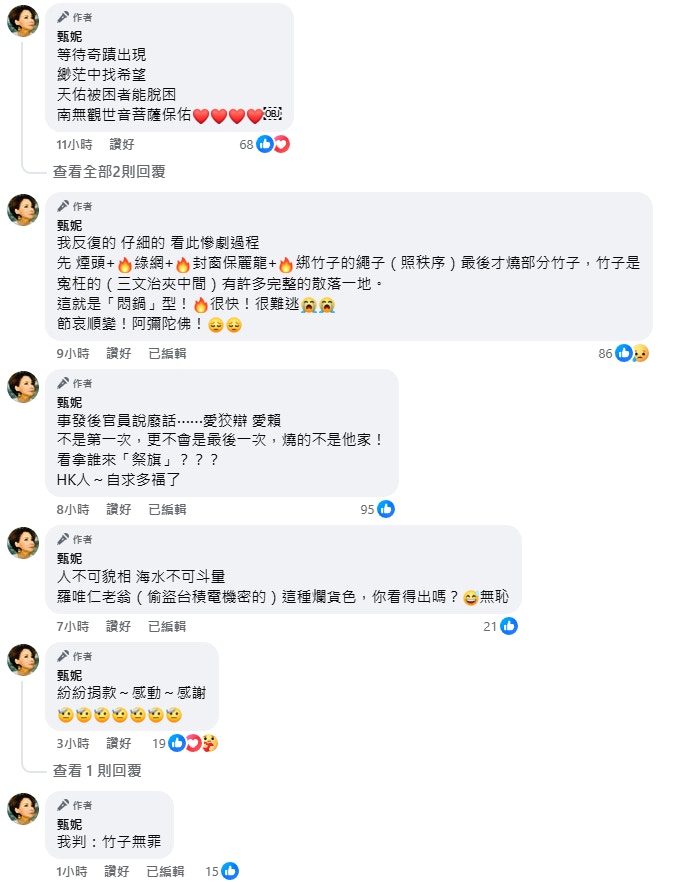Open 甄妮's profile from the 我判：竹子無罪 comment

coord(69,824)
